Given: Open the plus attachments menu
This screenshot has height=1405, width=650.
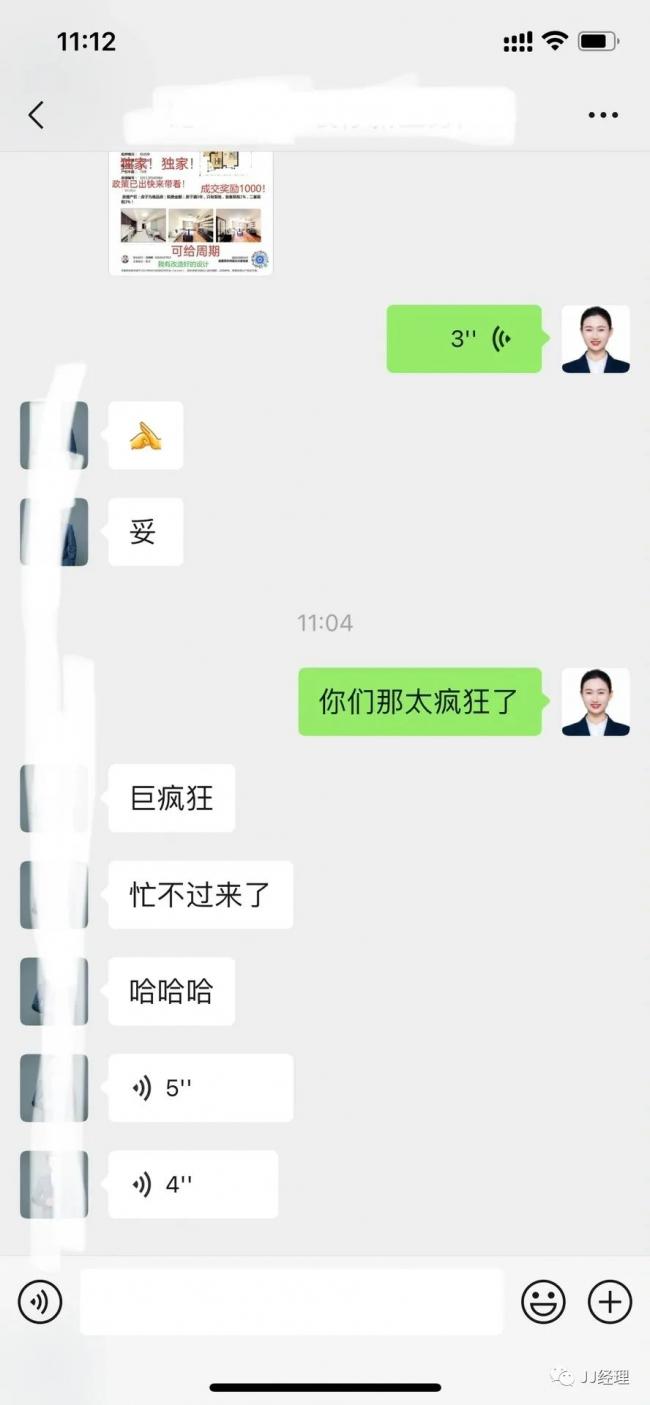Looking at the screenshot, I should 609,1301.
